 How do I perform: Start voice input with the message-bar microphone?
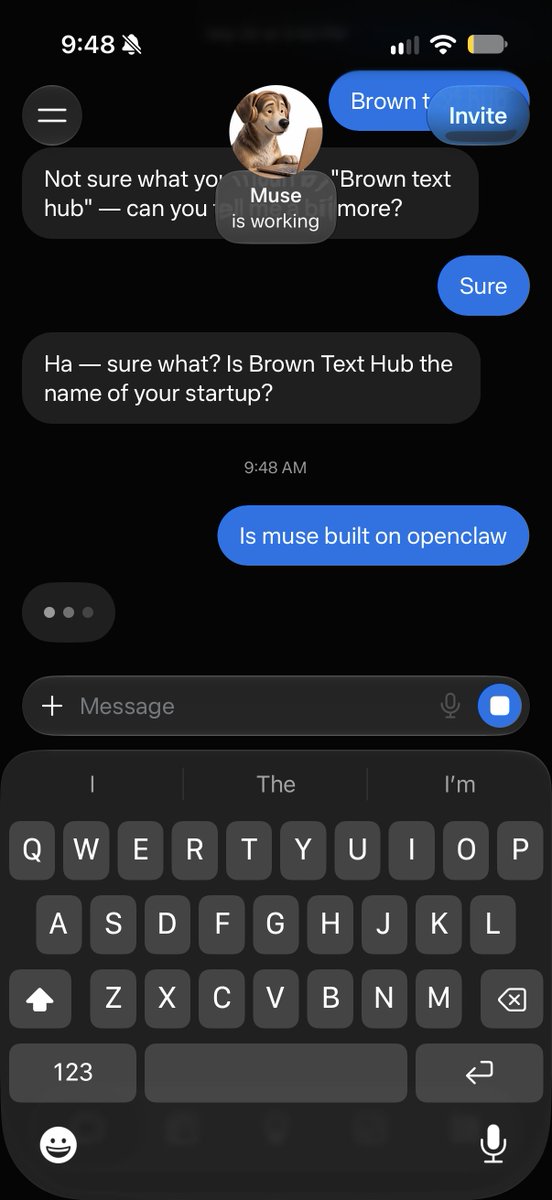451,706
